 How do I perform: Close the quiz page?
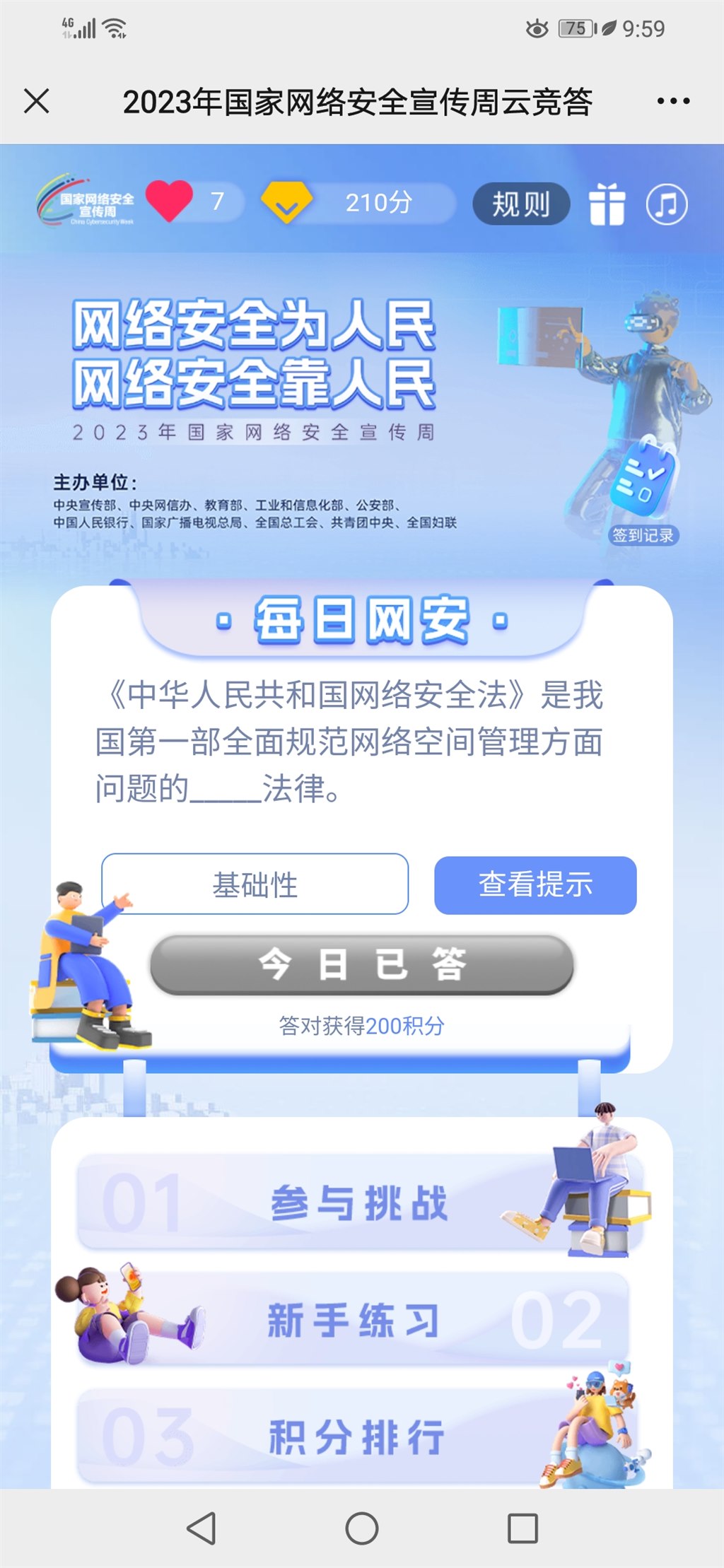(37, 101)
